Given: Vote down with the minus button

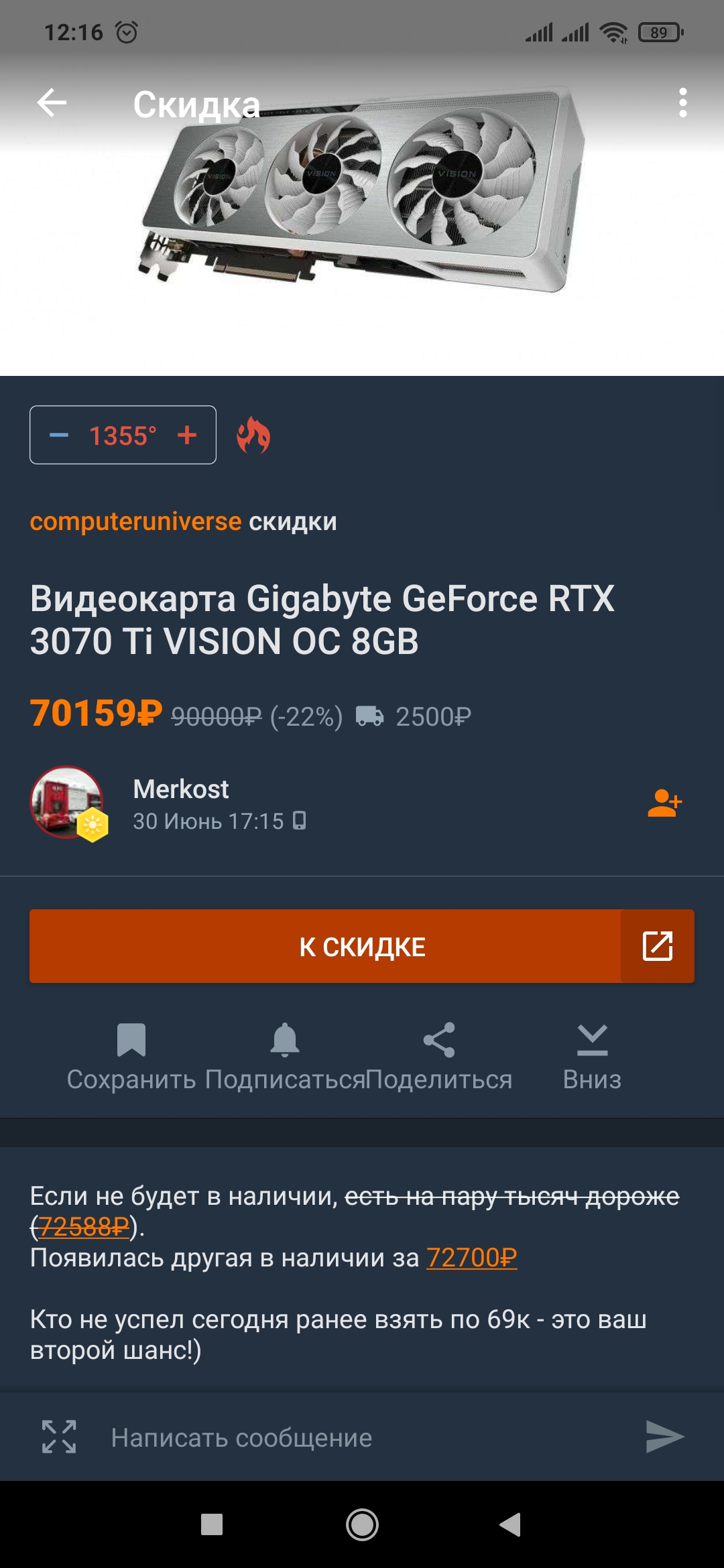Looking at the screenshot, I should click(59, 436).
